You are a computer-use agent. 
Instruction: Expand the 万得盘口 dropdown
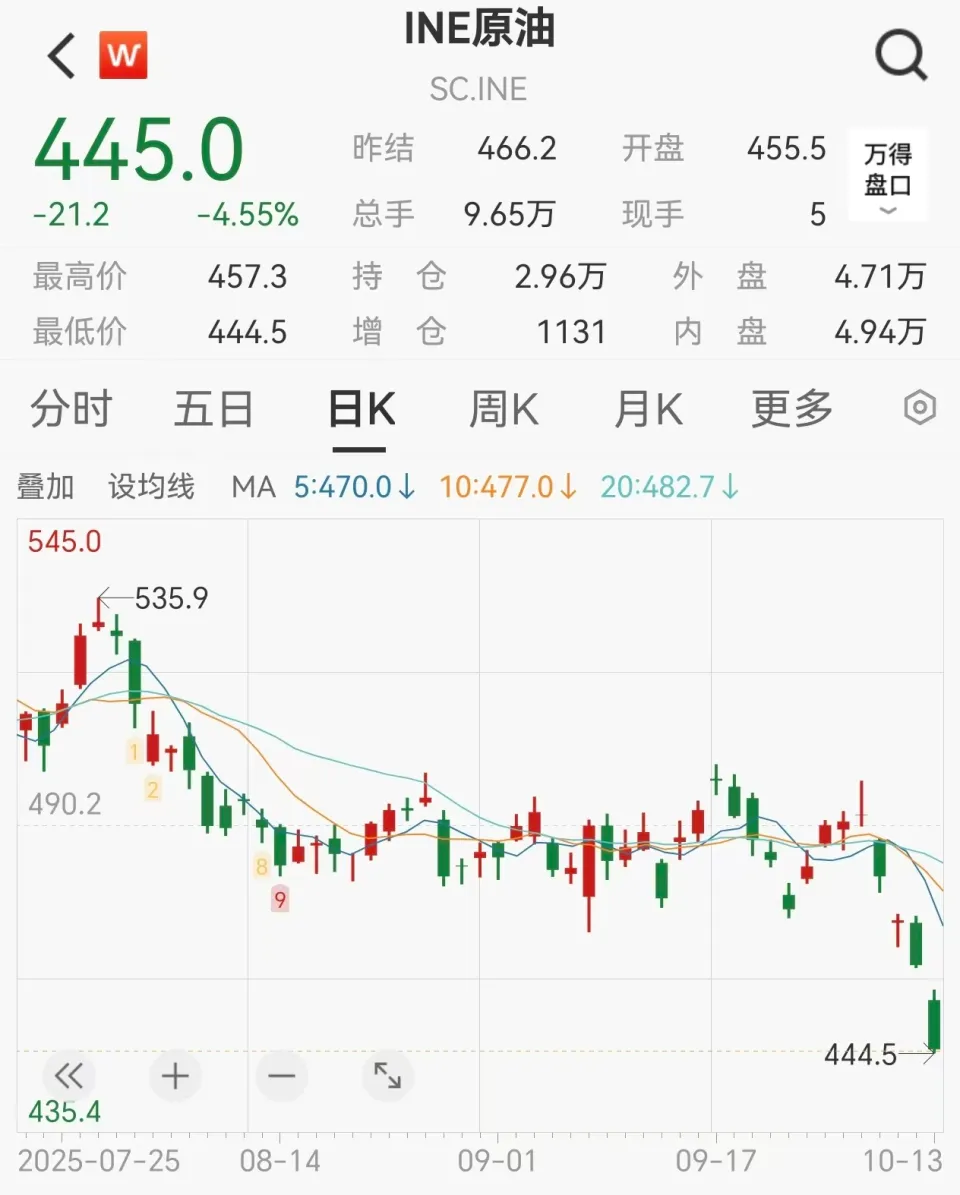[x=888, y=176]
